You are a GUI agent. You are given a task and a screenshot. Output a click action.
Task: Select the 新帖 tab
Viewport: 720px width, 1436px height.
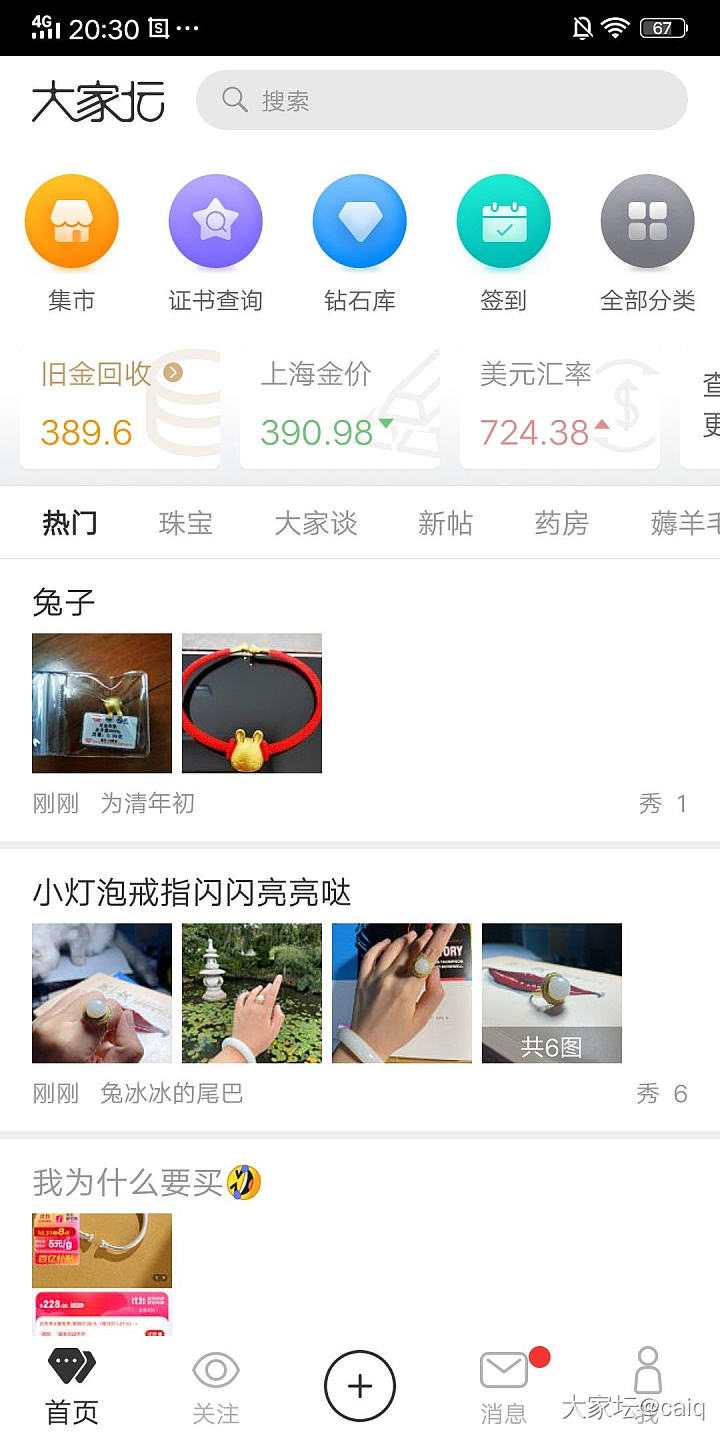pyautogui.click(x=445, y=523)
